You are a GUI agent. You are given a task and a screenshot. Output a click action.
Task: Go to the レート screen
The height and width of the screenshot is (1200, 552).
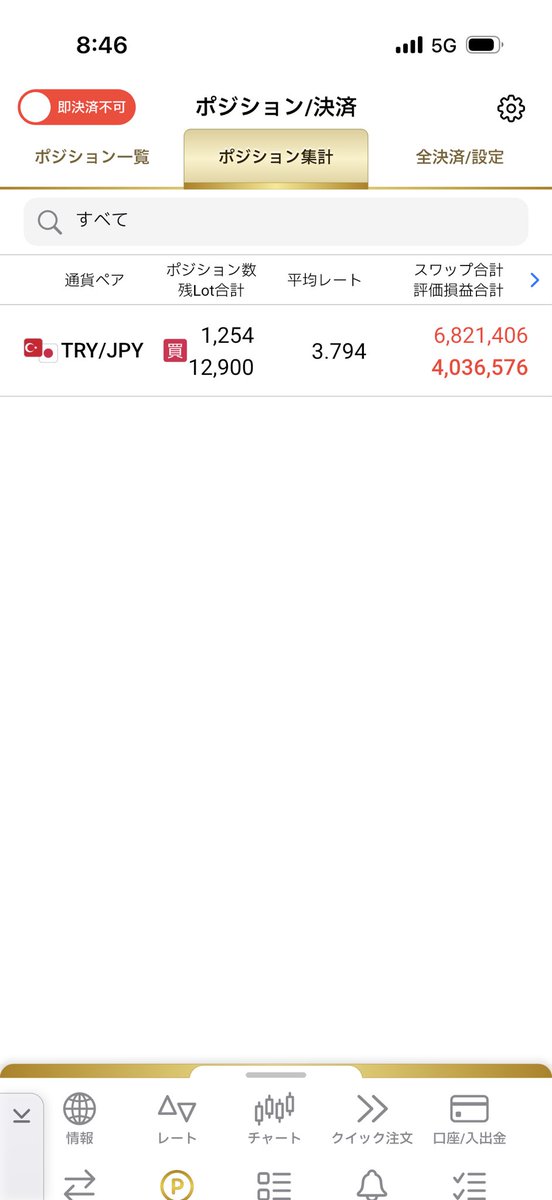(x=177, y=1119)
